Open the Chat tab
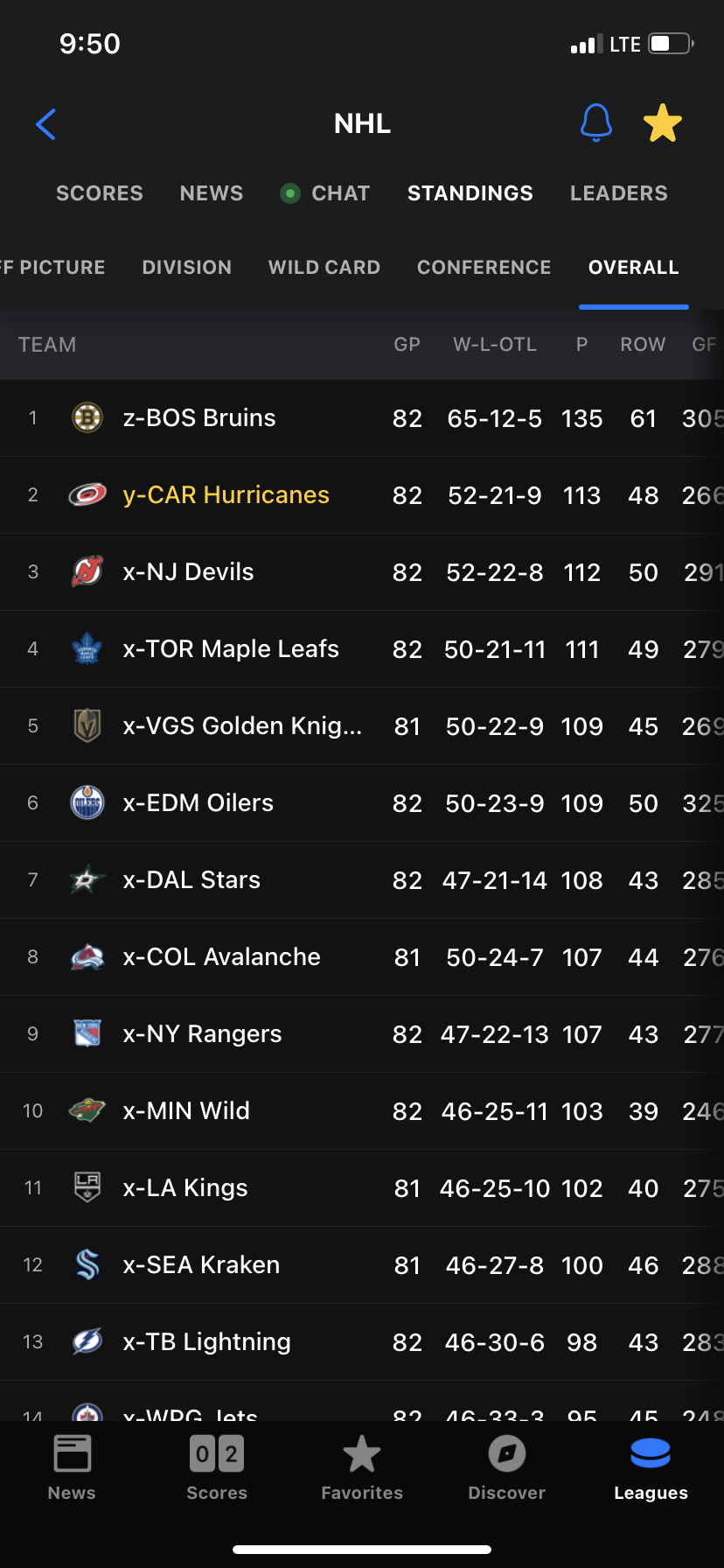724x1568 pixels. tap(325, 193)
